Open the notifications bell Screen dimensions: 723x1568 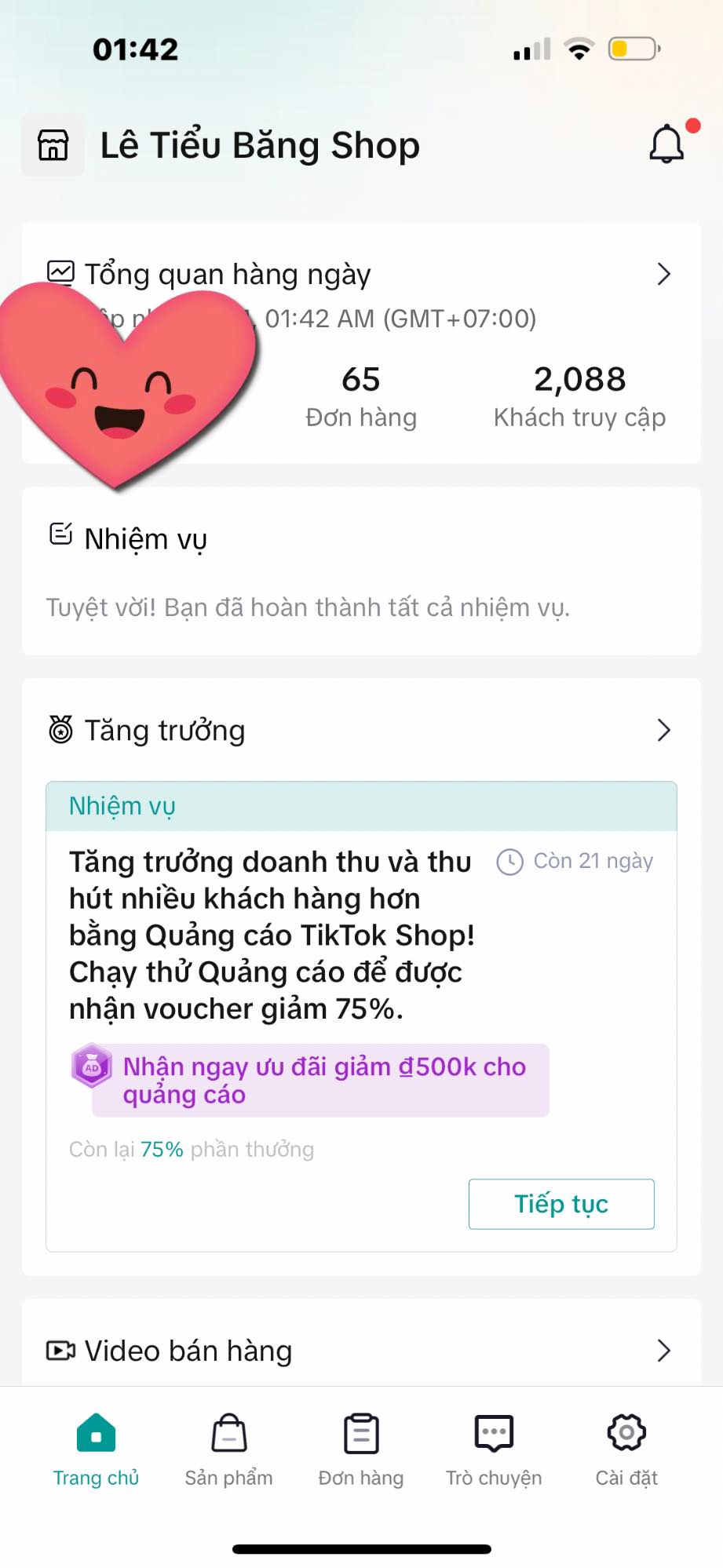(x=666, y=144)
